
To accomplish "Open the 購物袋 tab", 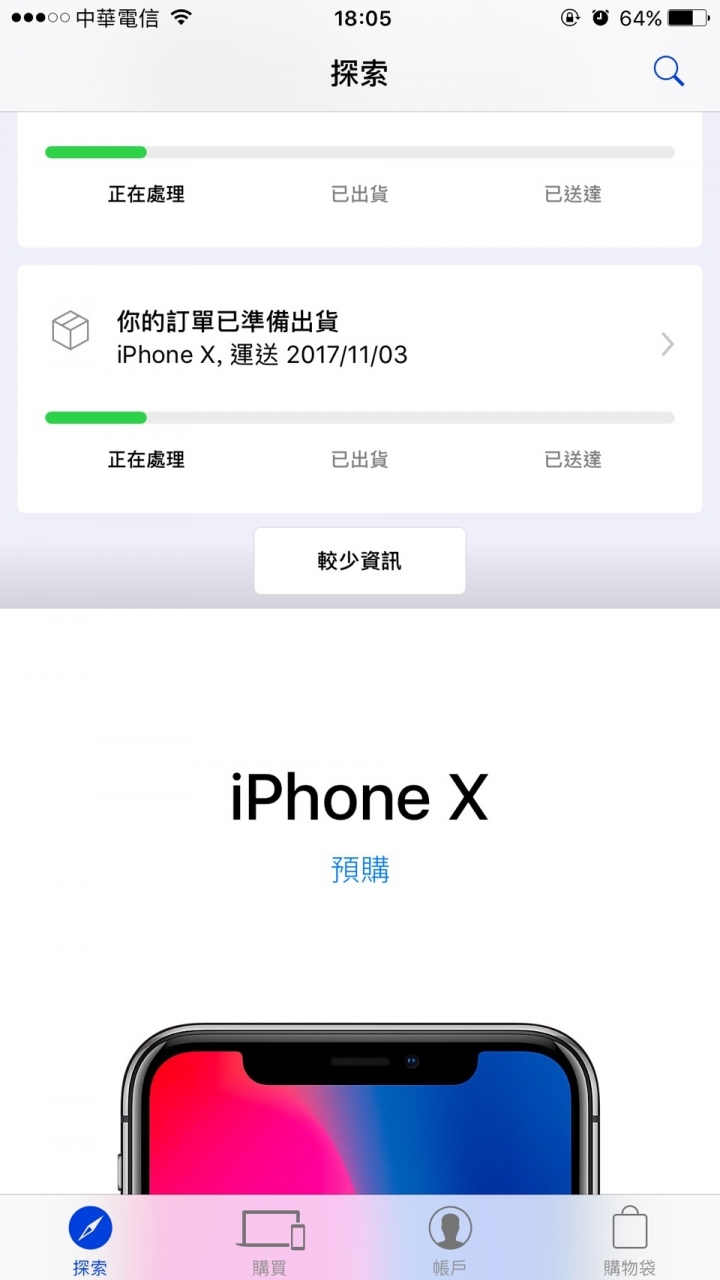I will pyautogui.click(x=630, y=1240).
